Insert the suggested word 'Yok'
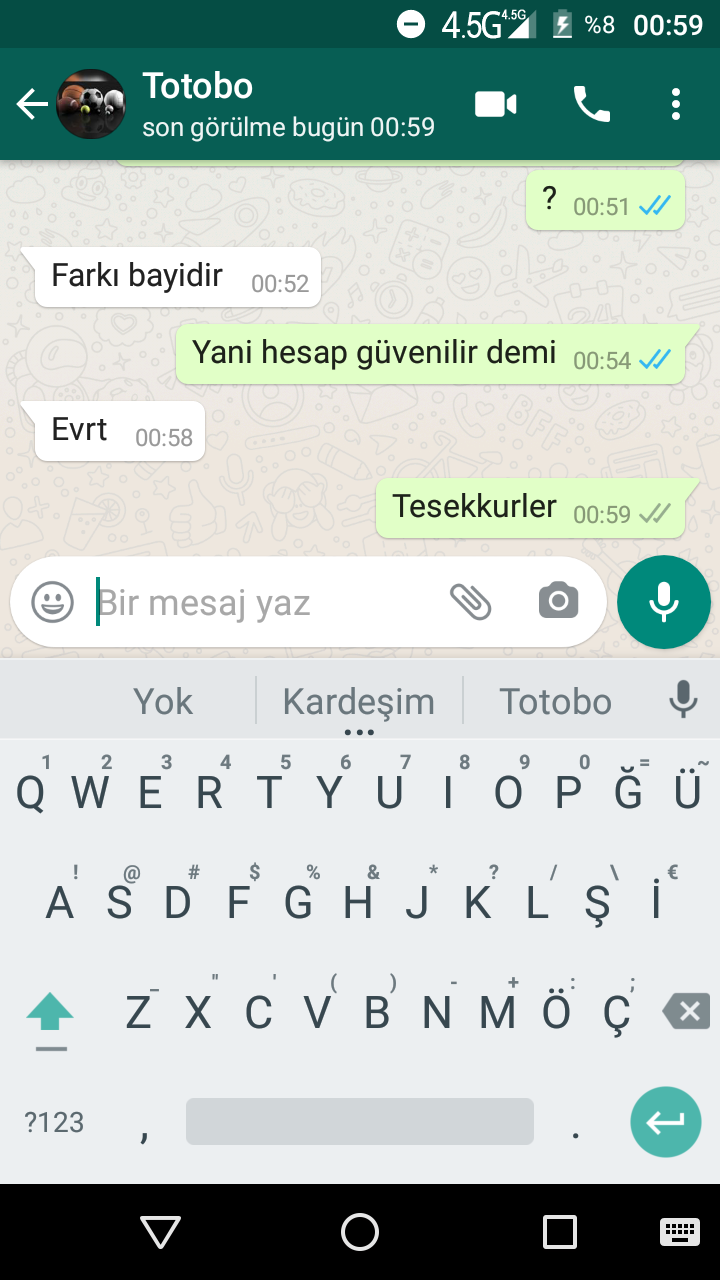720x1280 pixels. (x=163, y=701)
